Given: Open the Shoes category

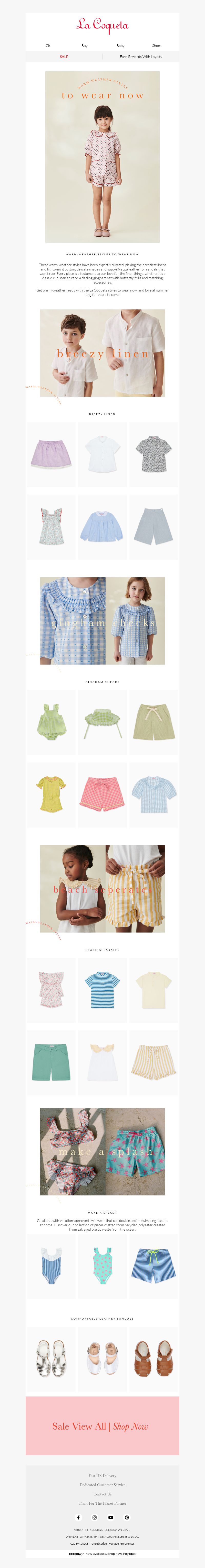Looking at the screenshot, I should pos(156,46).
